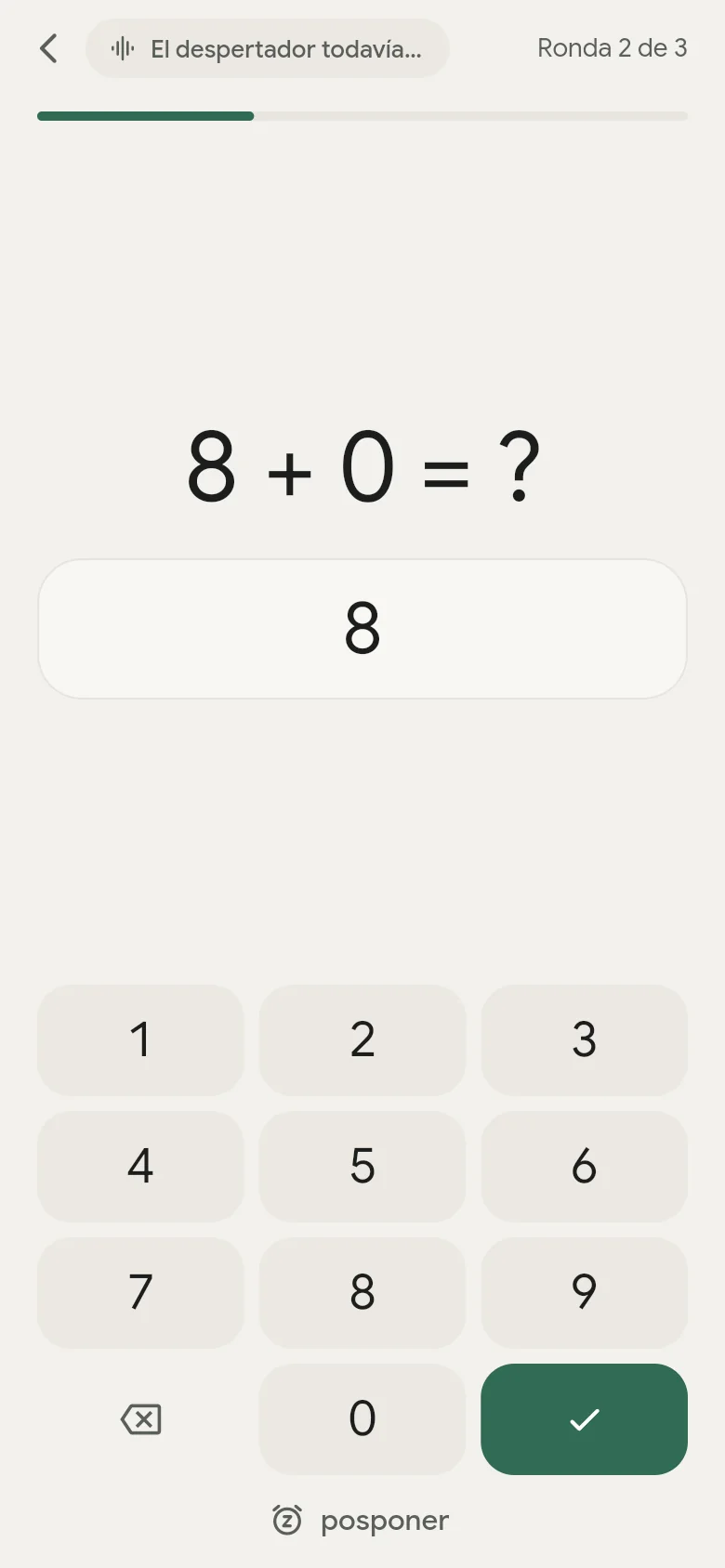The width and height of the screenshot is (725, 1568).
Task: Enter digit 7 on the keypad
Action: (x=140, y=1292)
